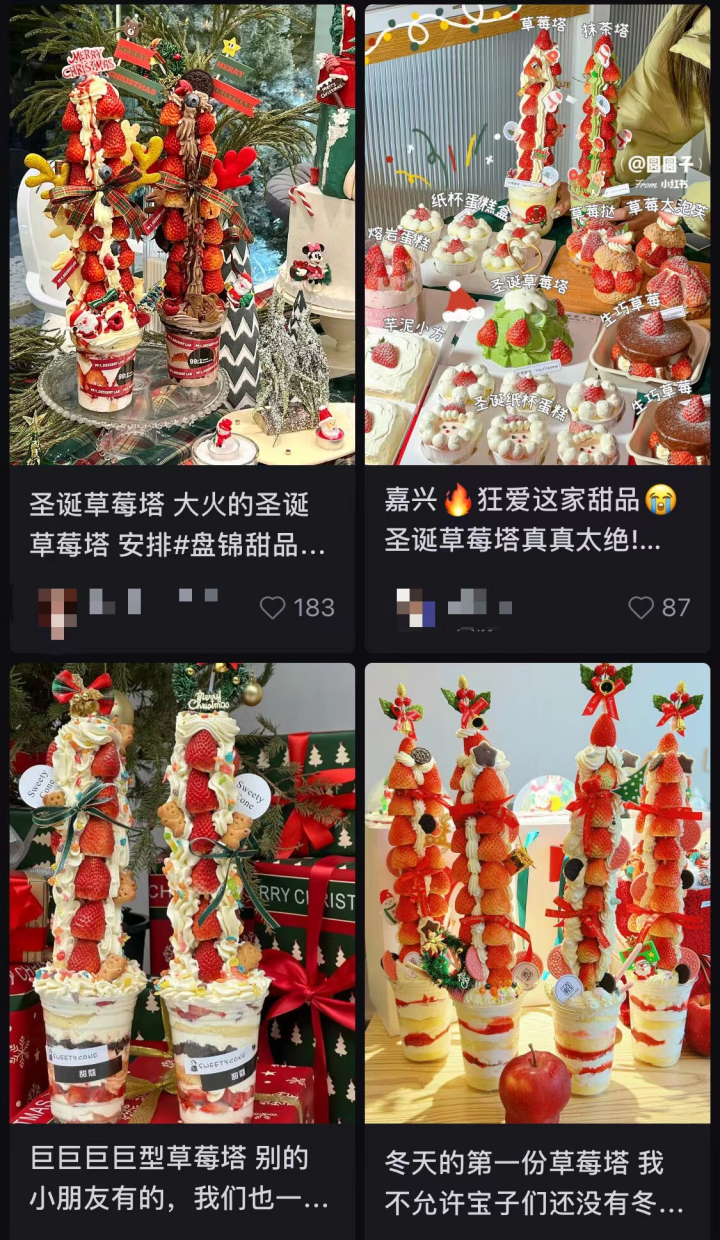Open the 嘉兴 狂爱这家甜品 post
720x1240 pixels.
[x=537, y=235]
